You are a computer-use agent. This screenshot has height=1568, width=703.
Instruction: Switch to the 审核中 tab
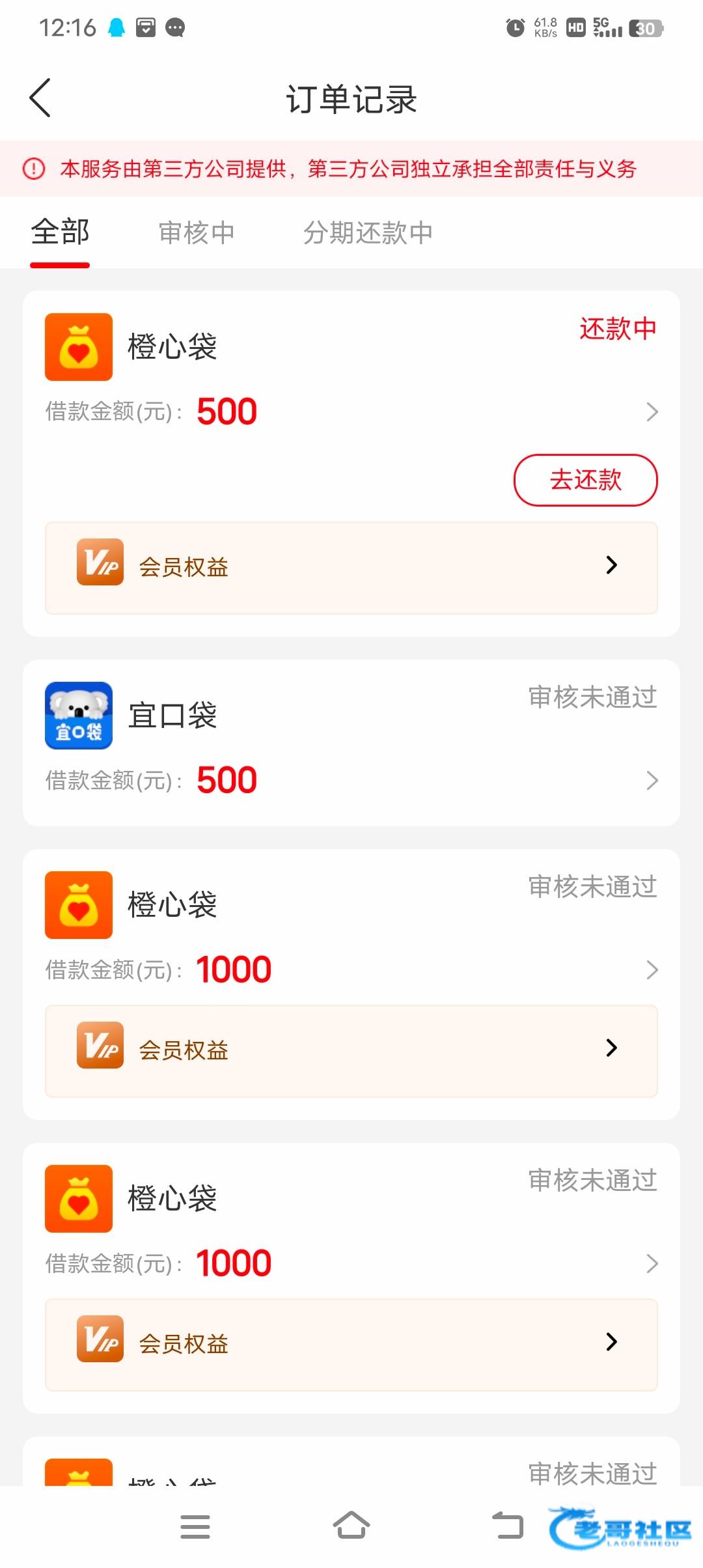coord(196,232)
